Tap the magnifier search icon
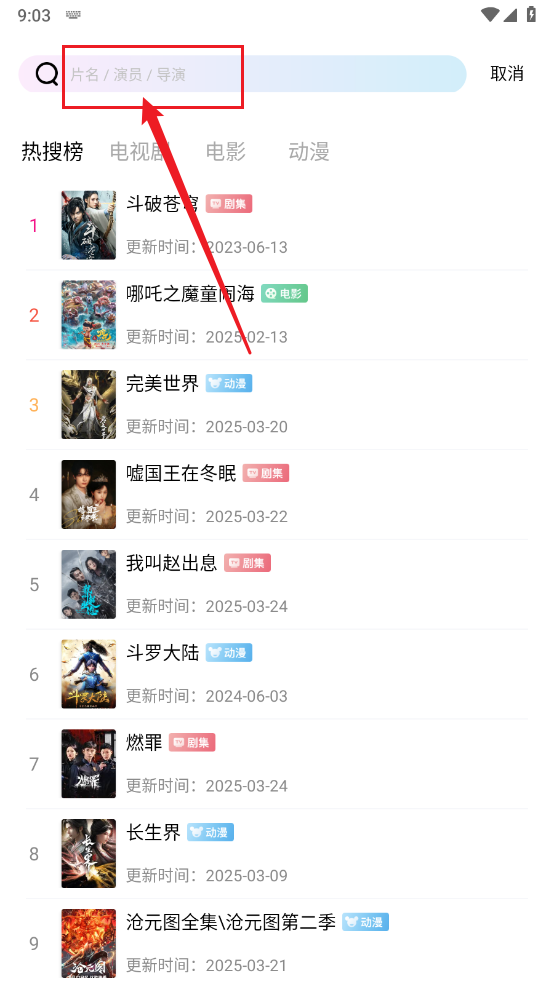Image resolution: width=554 pixels, height=984 pixels. click(47, 74)
